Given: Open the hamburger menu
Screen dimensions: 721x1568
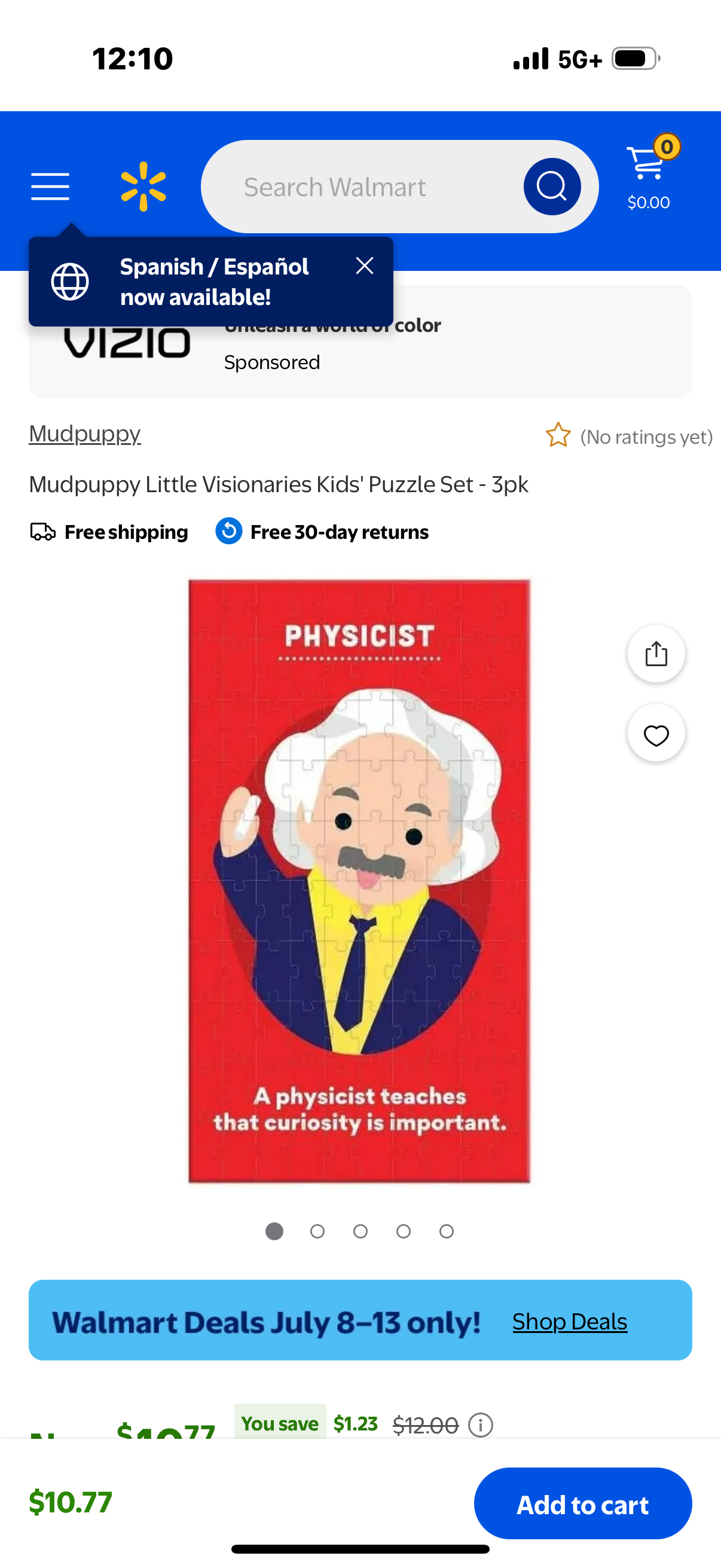Looking at the screenshot, I should (x=50, y=185).
